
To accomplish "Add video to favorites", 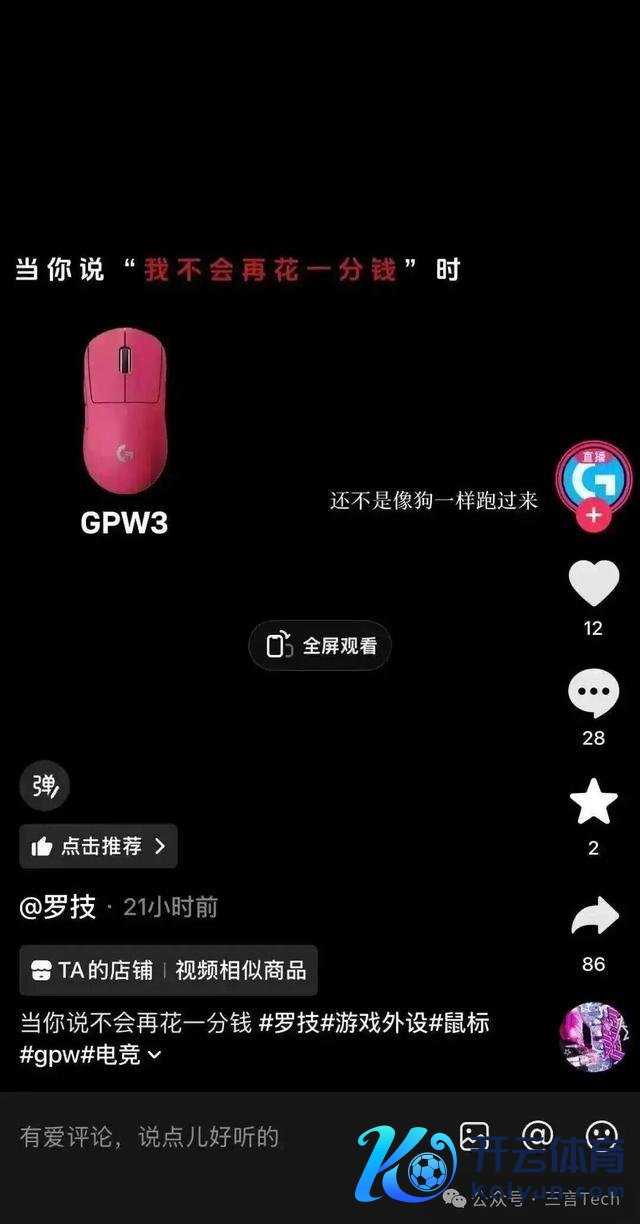I will [x=594, y=802].
